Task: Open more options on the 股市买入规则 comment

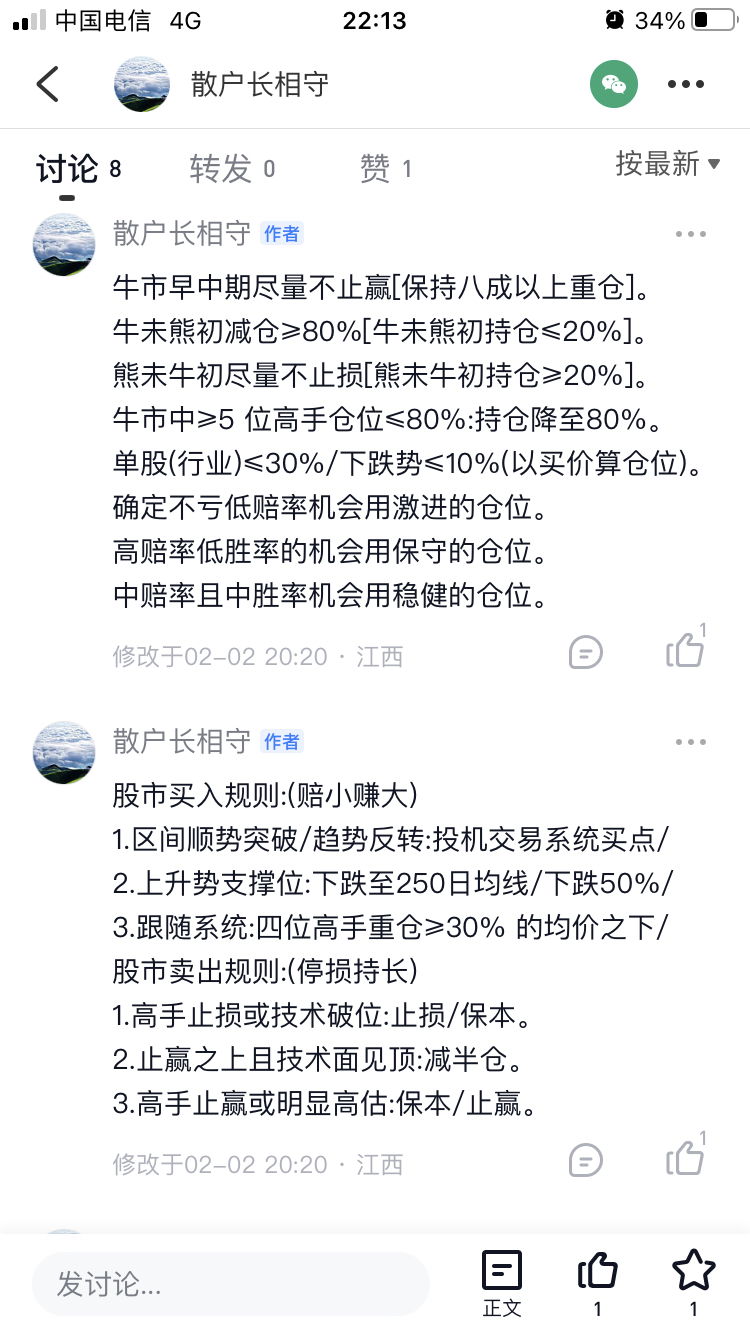Action: click(690, 742)
